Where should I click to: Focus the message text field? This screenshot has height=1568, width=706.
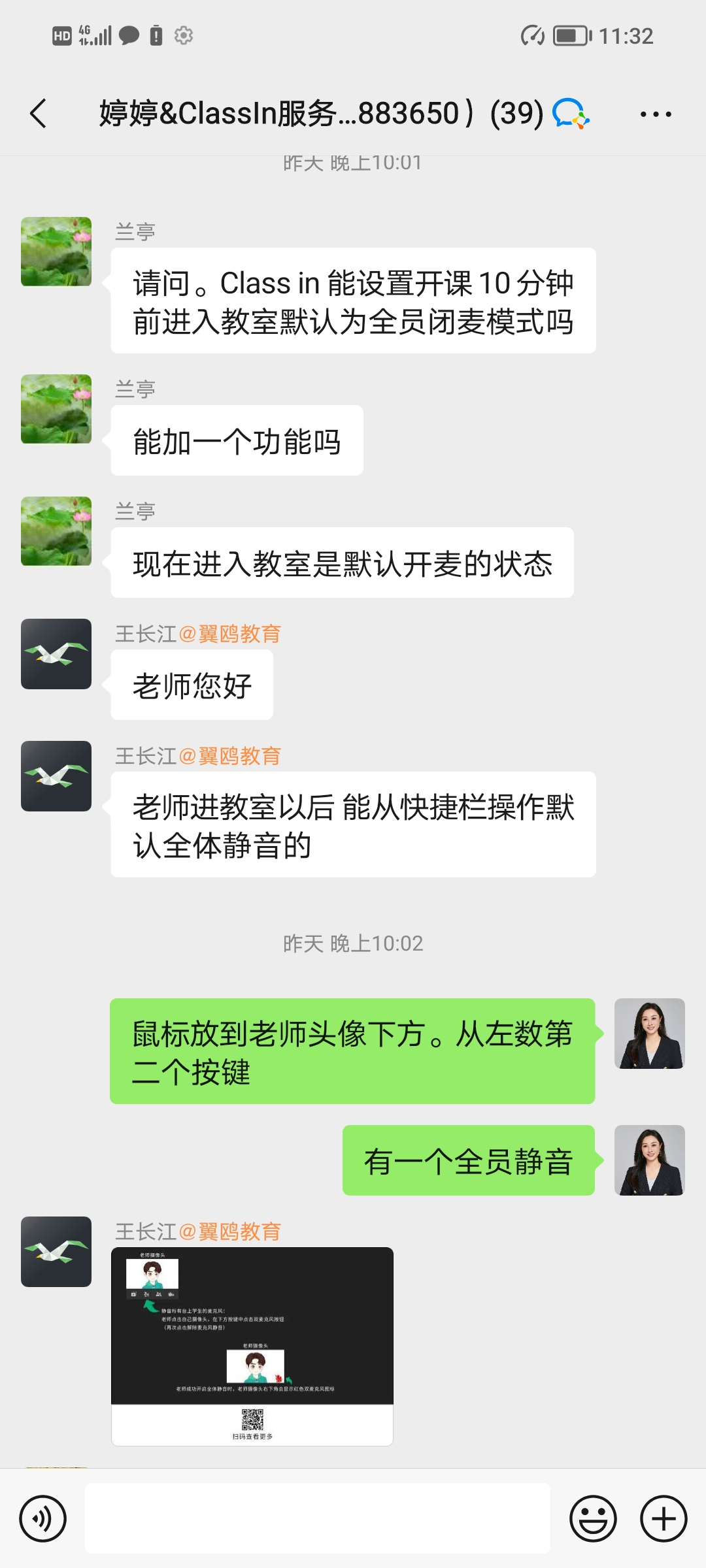[318, 1518]
